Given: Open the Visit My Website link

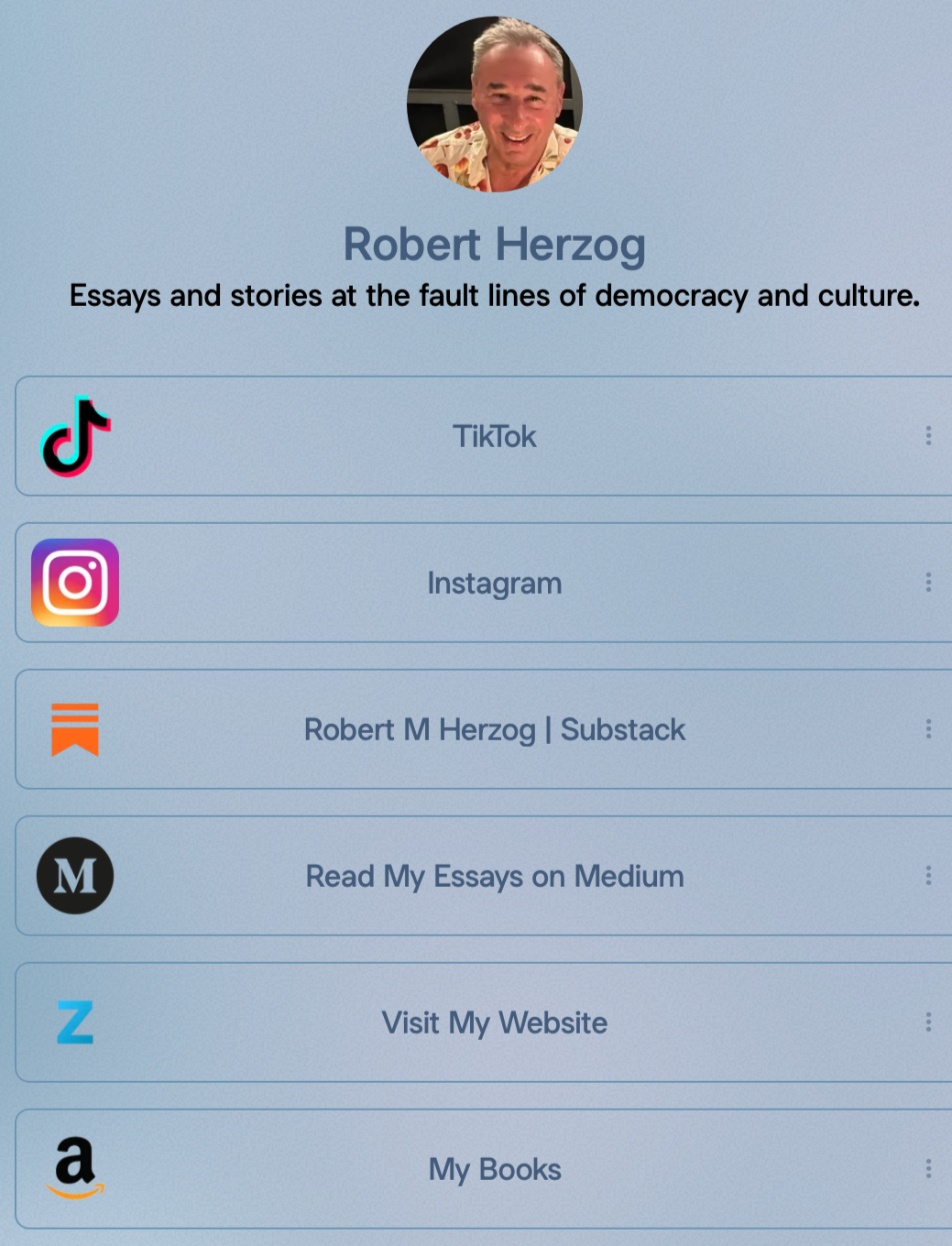Looking at the screenshot, I should tap(484, 1022).
